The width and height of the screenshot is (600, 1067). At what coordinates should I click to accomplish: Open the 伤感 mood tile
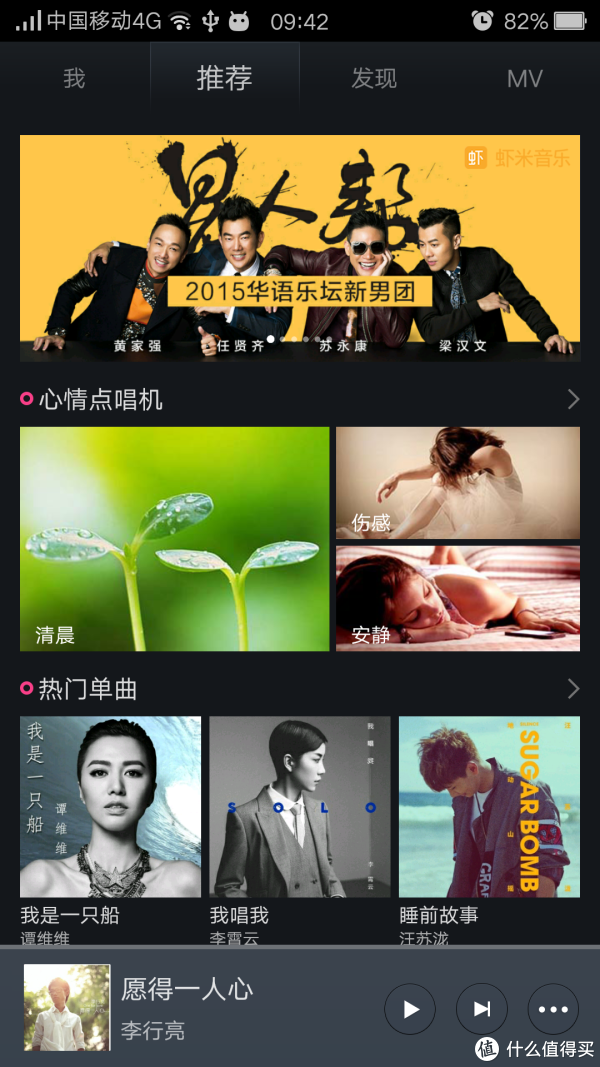457,483
